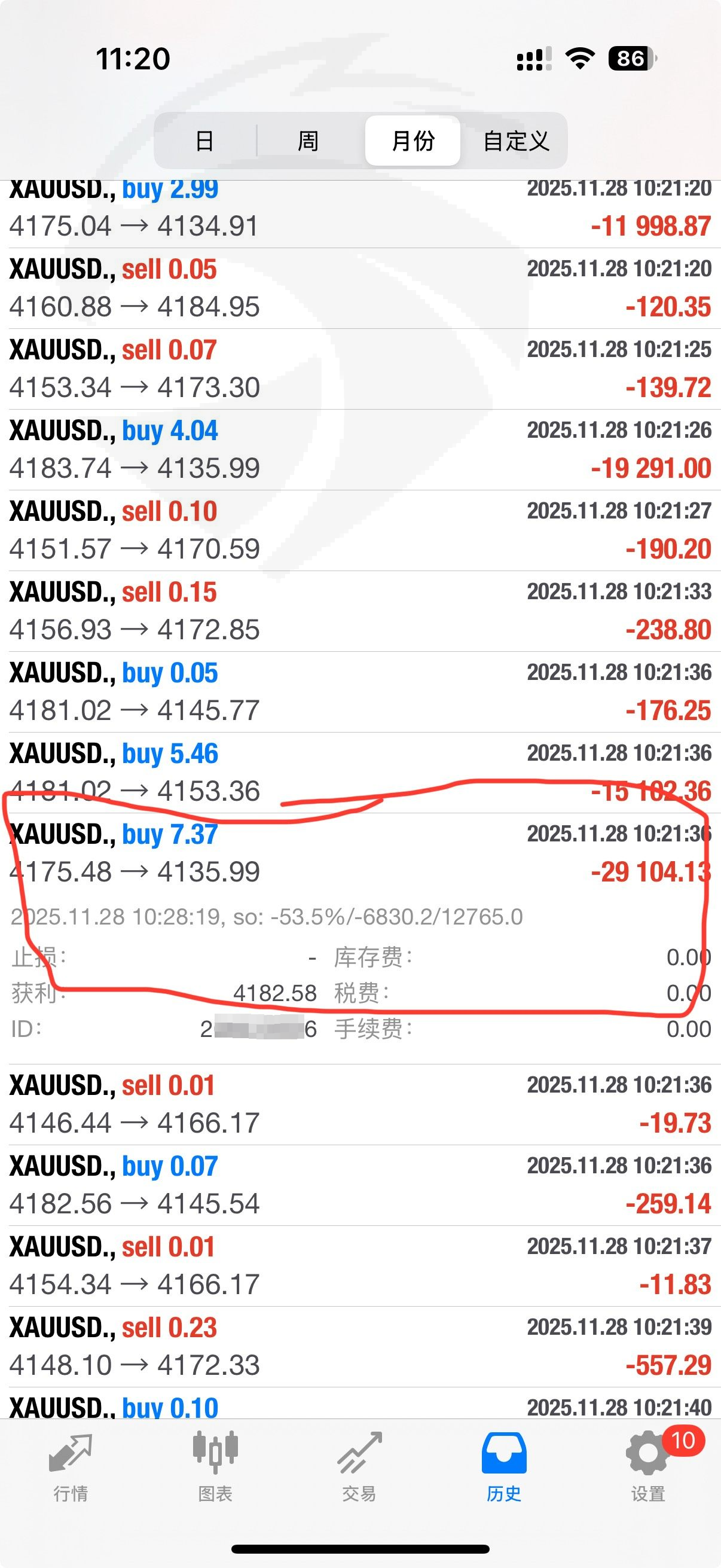Switch to the 日 (day) period tab
The height and width of the screenshot is (1568, 721).
pyautogui.click(x=205, y=141)
